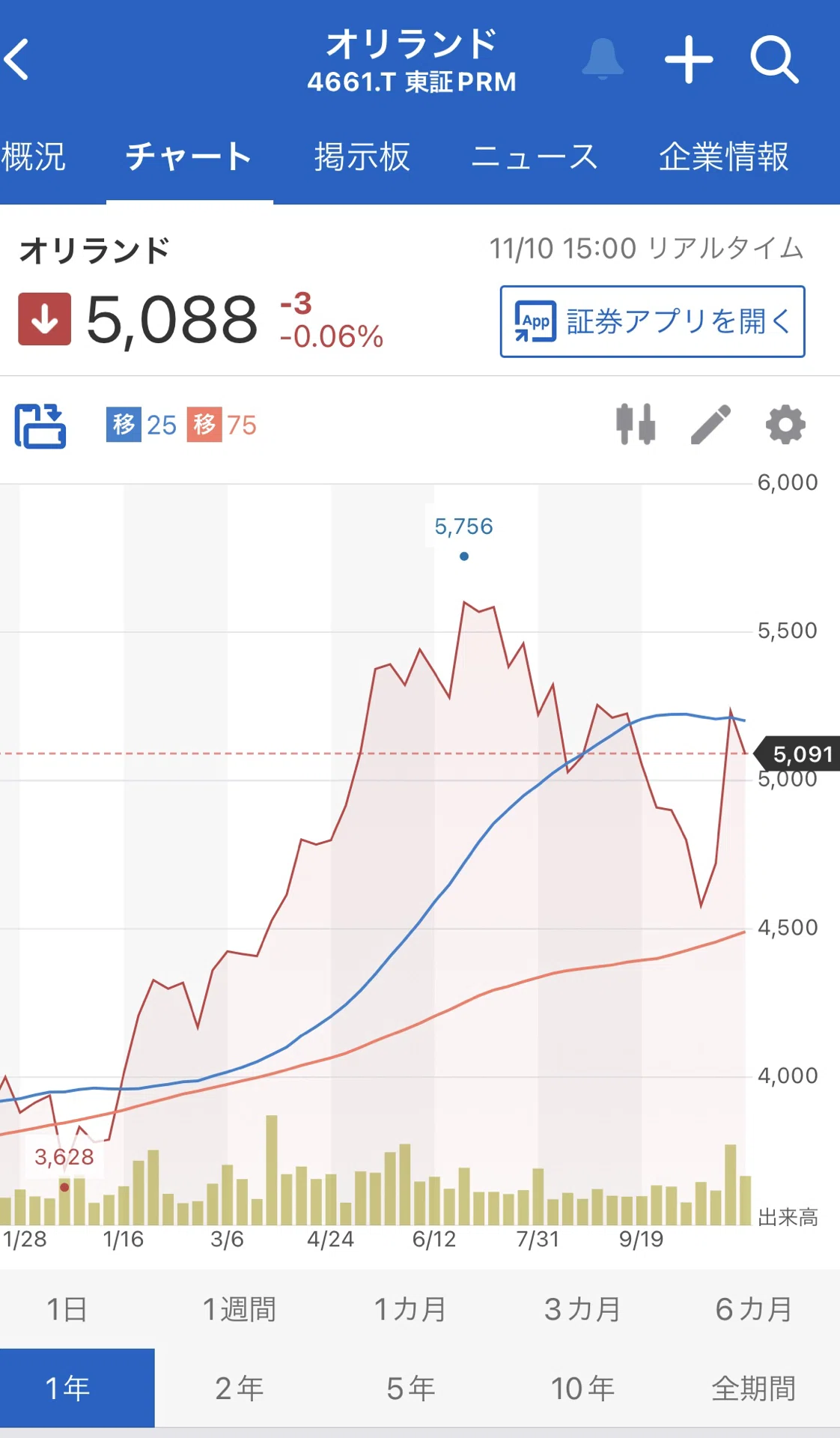
Task: Switch to the 掲示板 tab
Action: (362, 157)
